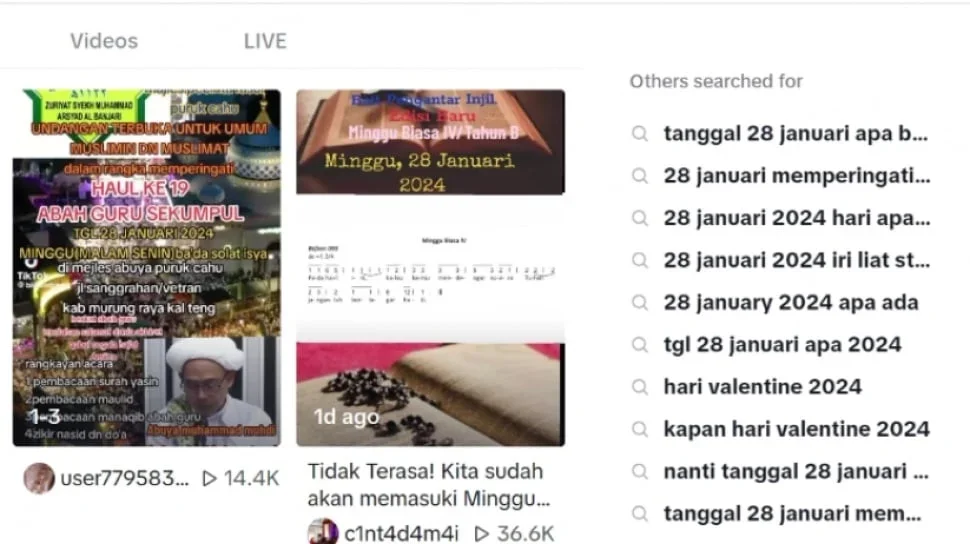Switch to the LIVE tab

pos(265,41)
